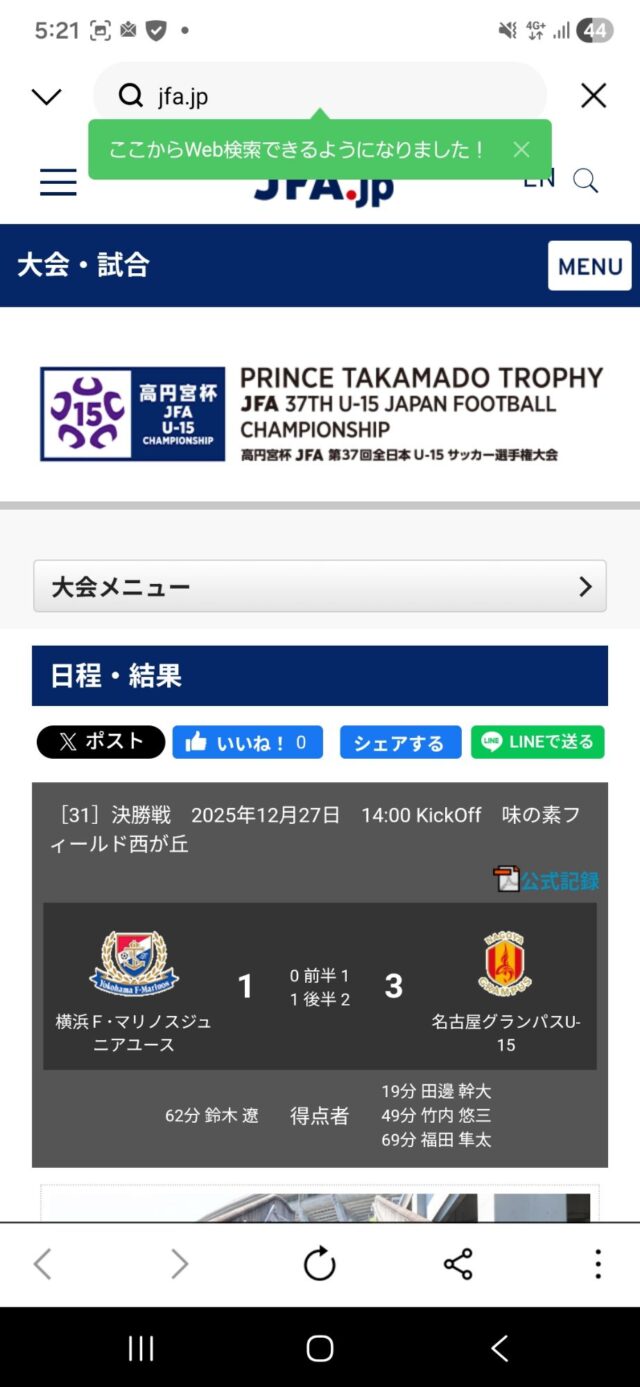Open the MENU button
This screenshot has width=640, height=1387.
(590, 266)
